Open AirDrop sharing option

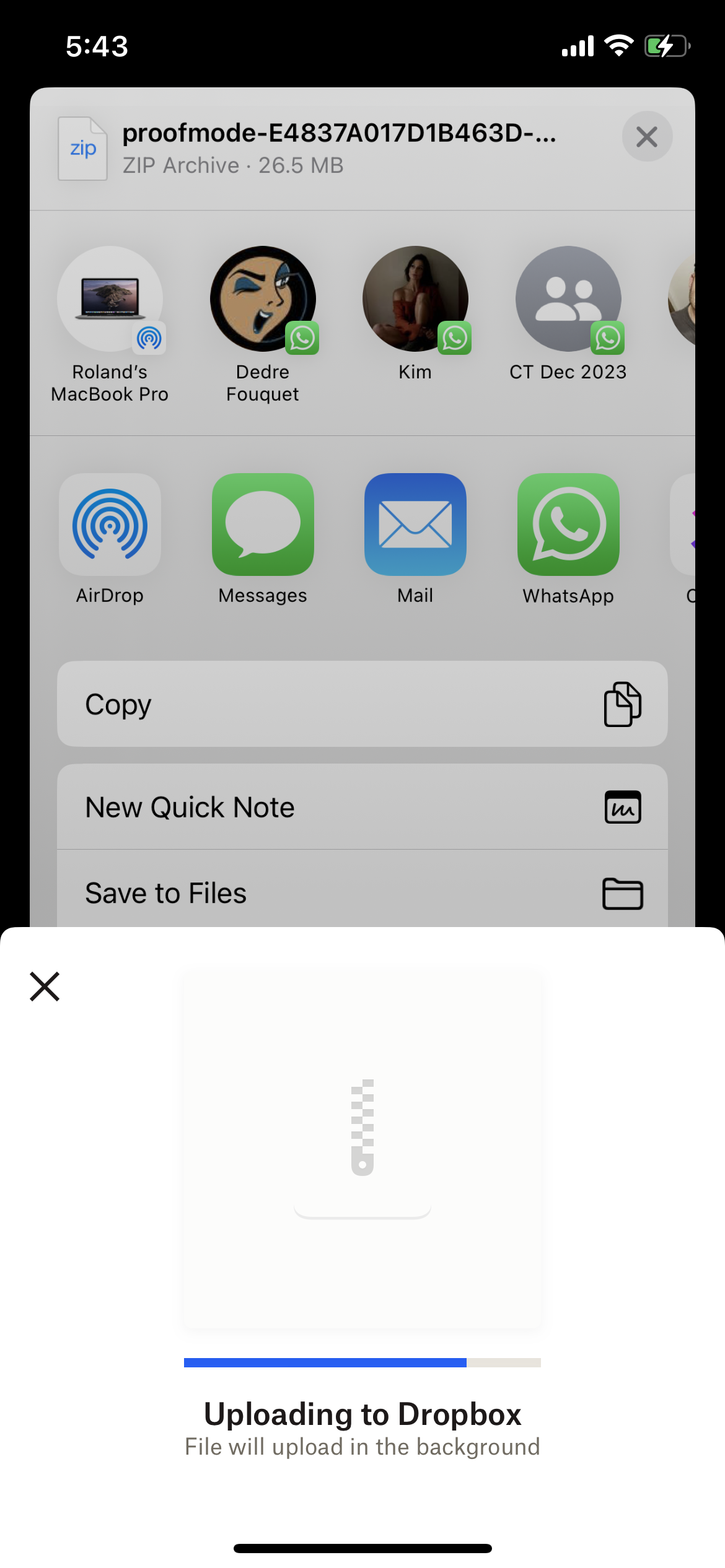click(x=110, y=539)
